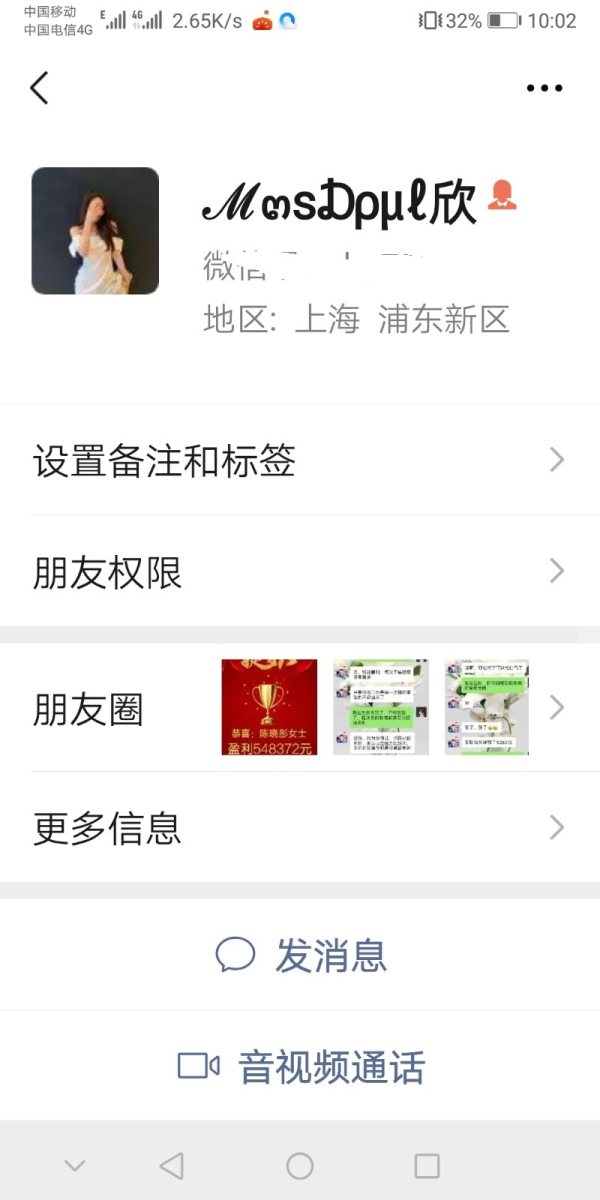This screenshot has height=1200, width=600.
Task: Hide the navigation bar with down chevron
Action: pyautogui.click(x=75, y=1165)
